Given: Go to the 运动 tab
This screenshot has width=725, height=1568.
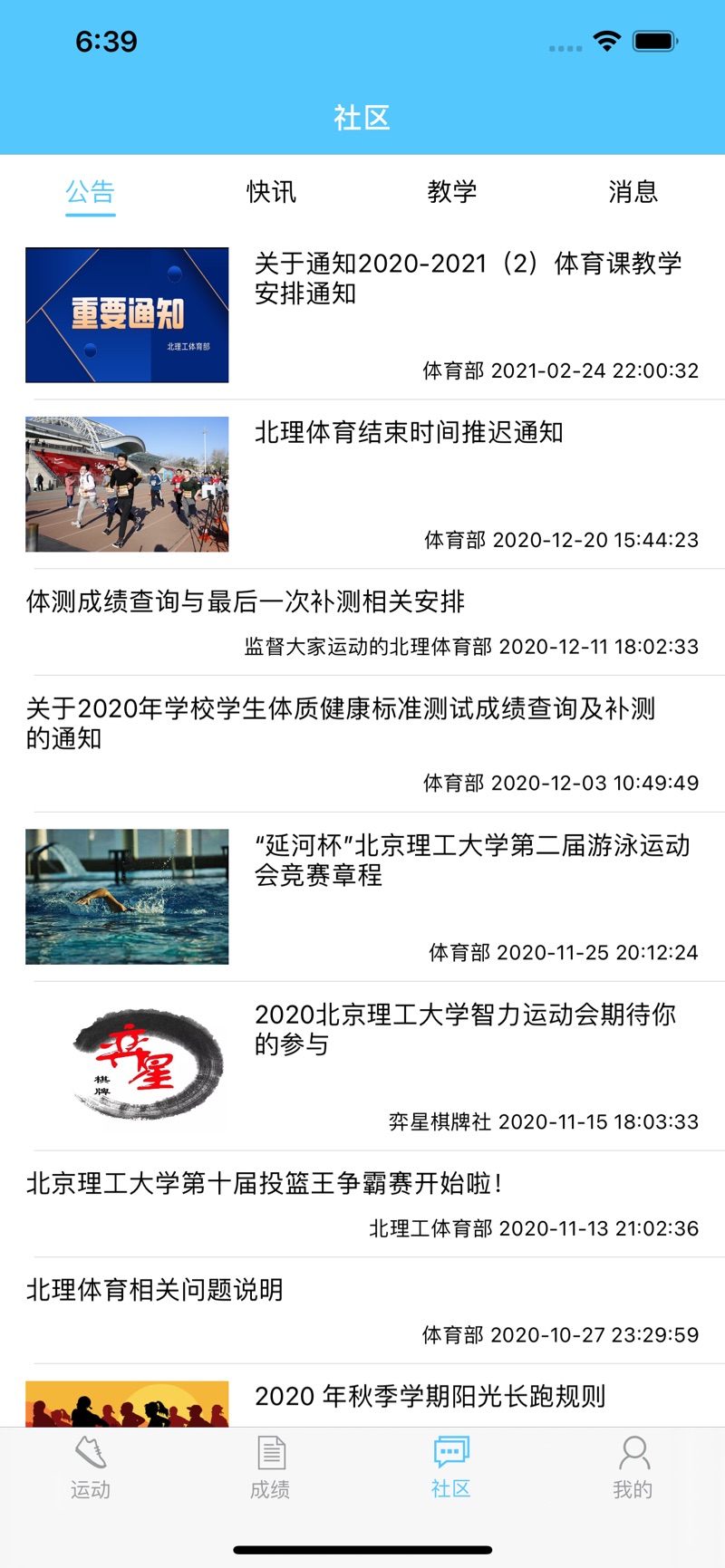Looking at the screenshot, I should (91, 1467).
